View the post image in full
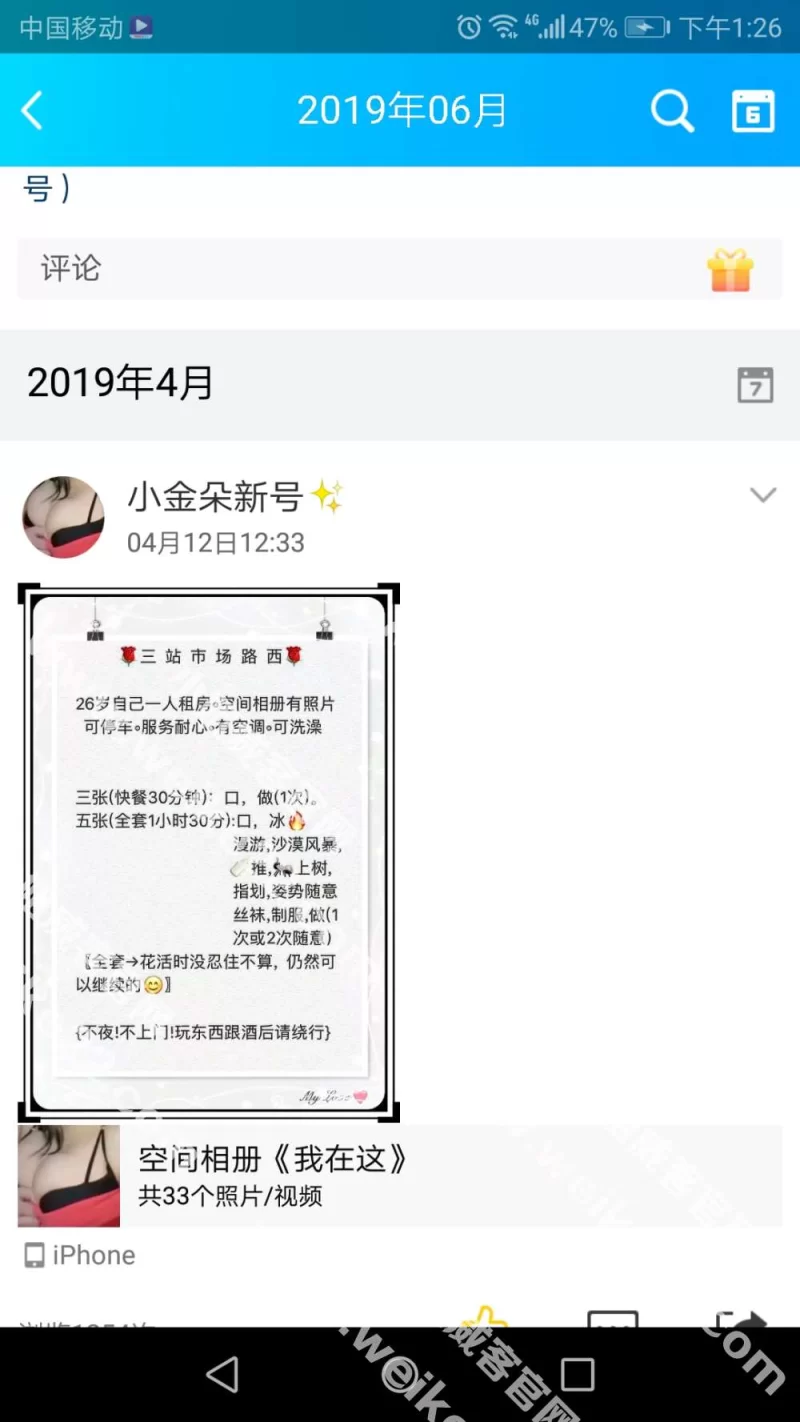 tap(209, 852)
